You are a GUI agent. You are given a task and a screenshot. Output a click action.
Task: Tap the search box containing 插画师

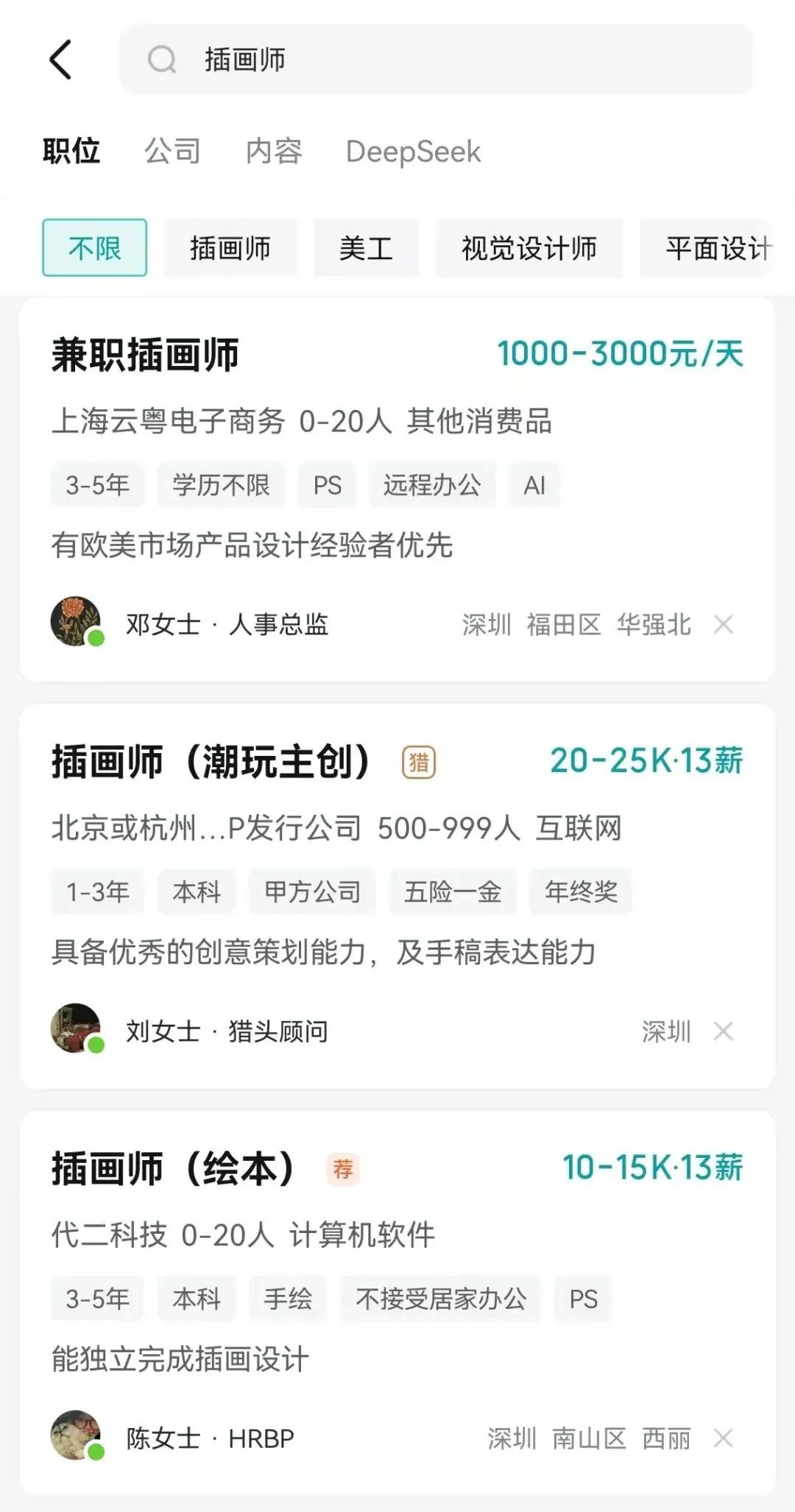(x=436, y=60)
